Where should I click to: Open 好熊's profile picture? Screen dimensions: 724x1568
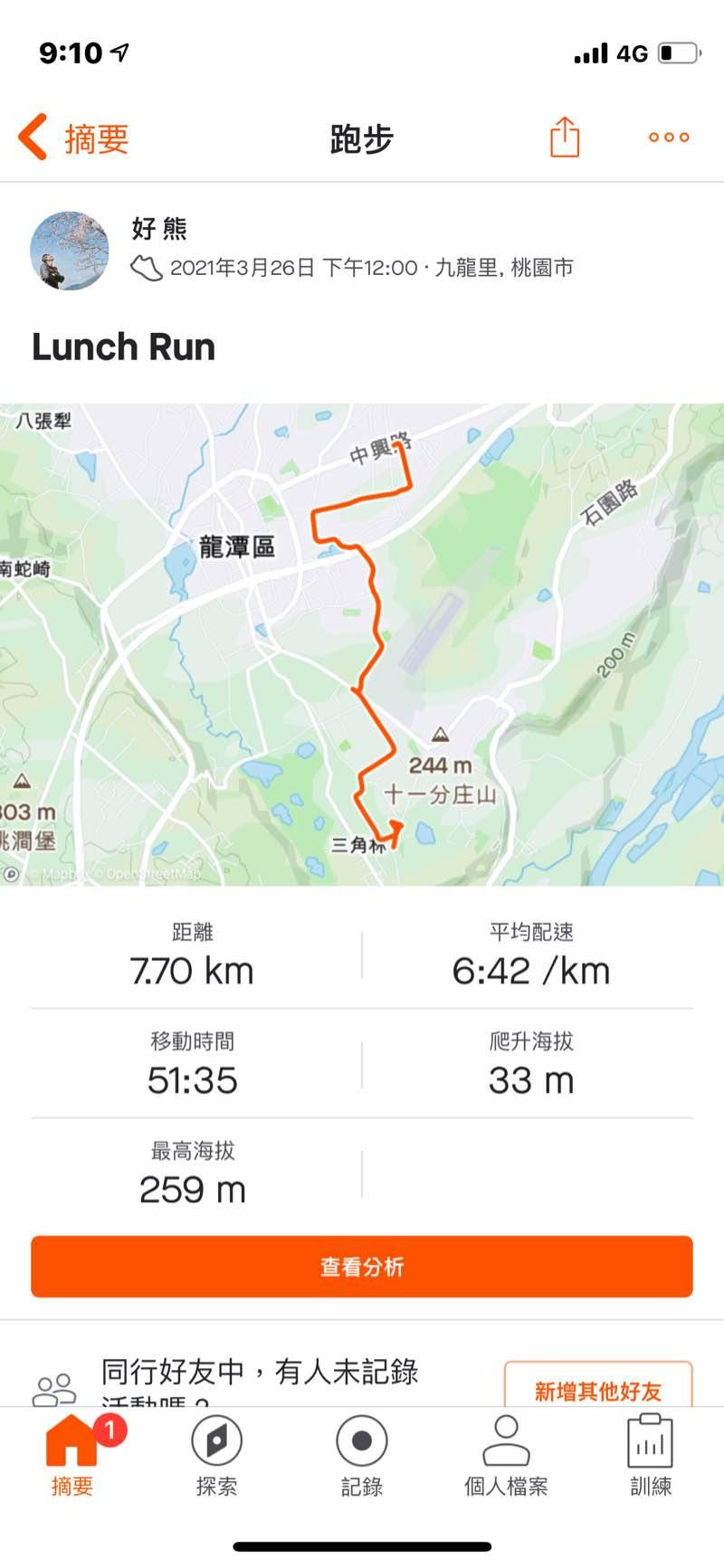coord(70,251)
